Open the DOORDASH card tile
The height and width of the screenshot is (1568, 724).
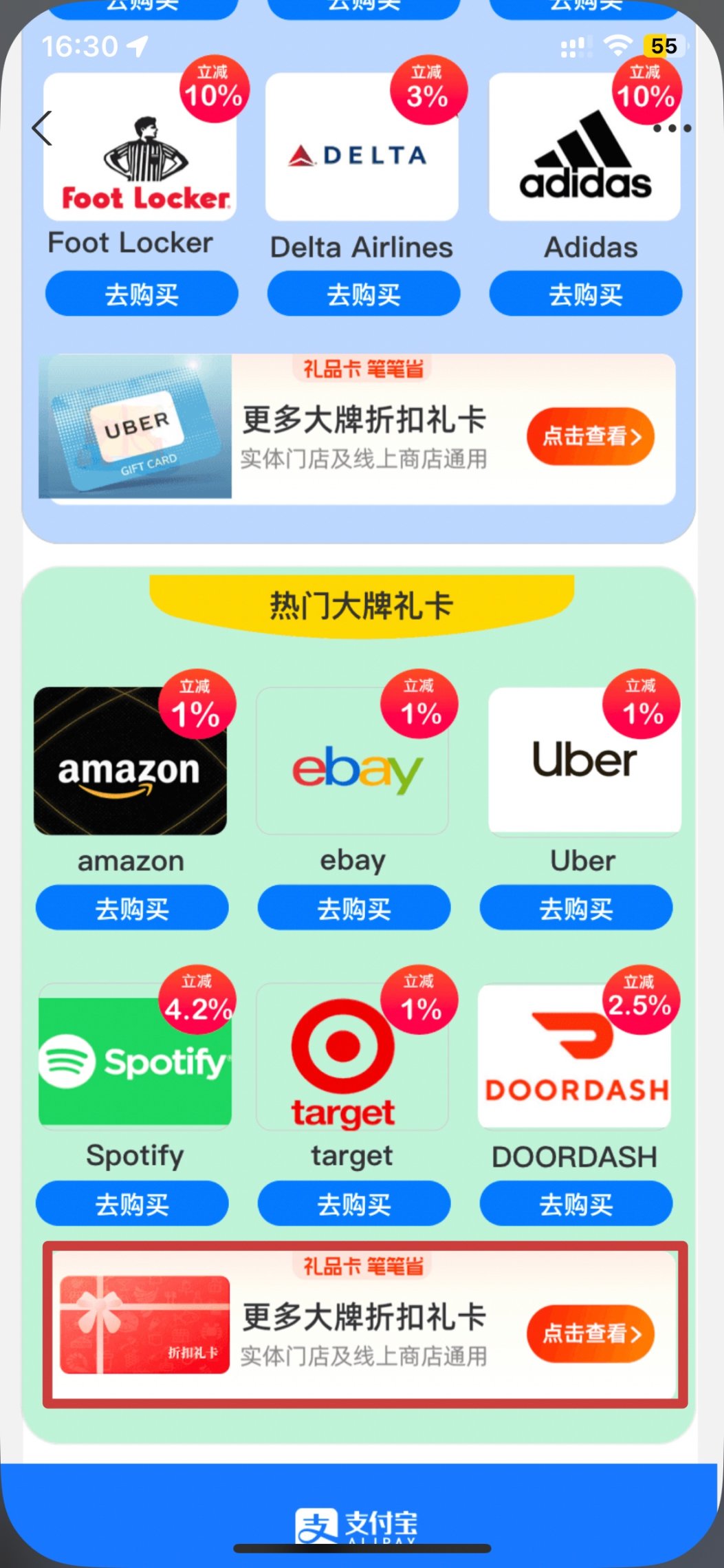point(575,1057)
